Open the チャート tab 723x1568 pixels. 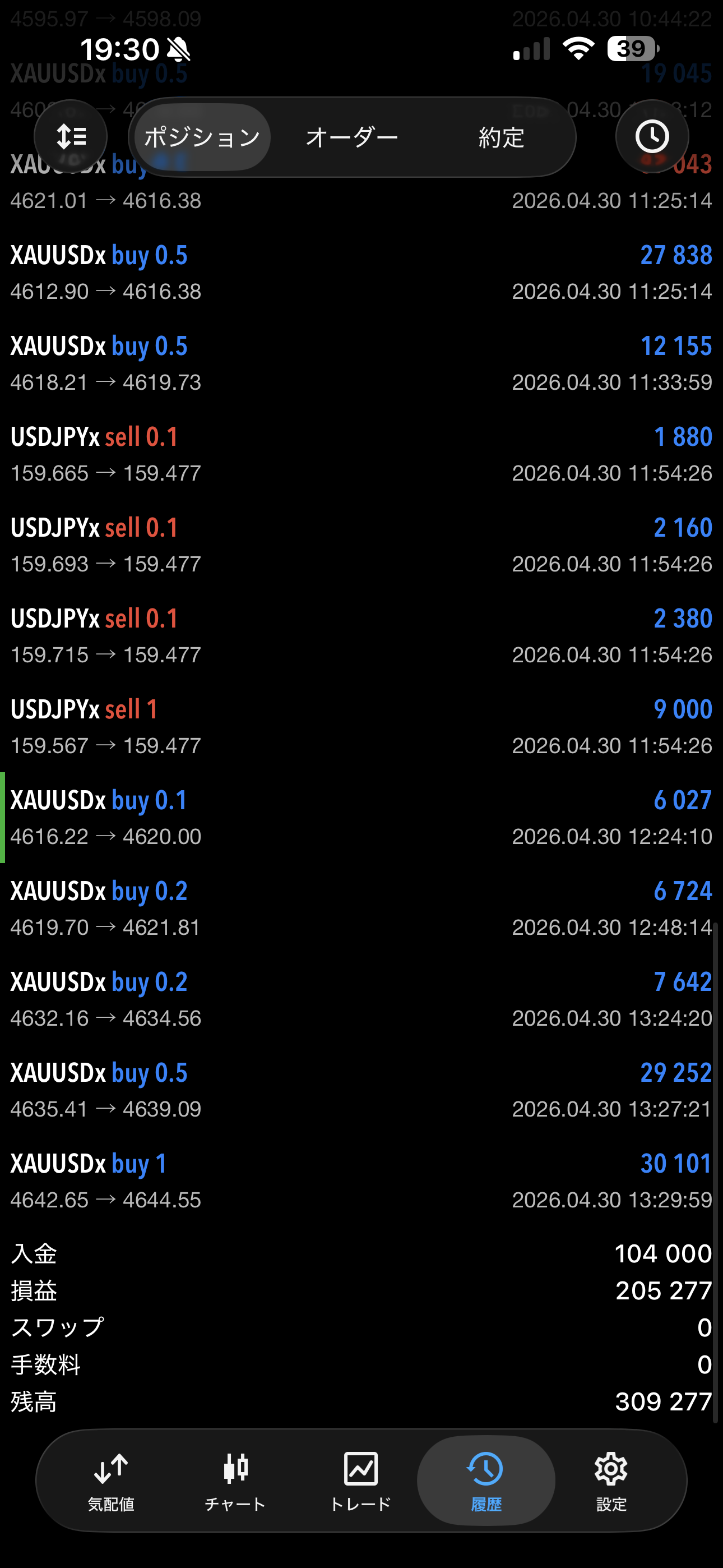tap(235, 1481)
